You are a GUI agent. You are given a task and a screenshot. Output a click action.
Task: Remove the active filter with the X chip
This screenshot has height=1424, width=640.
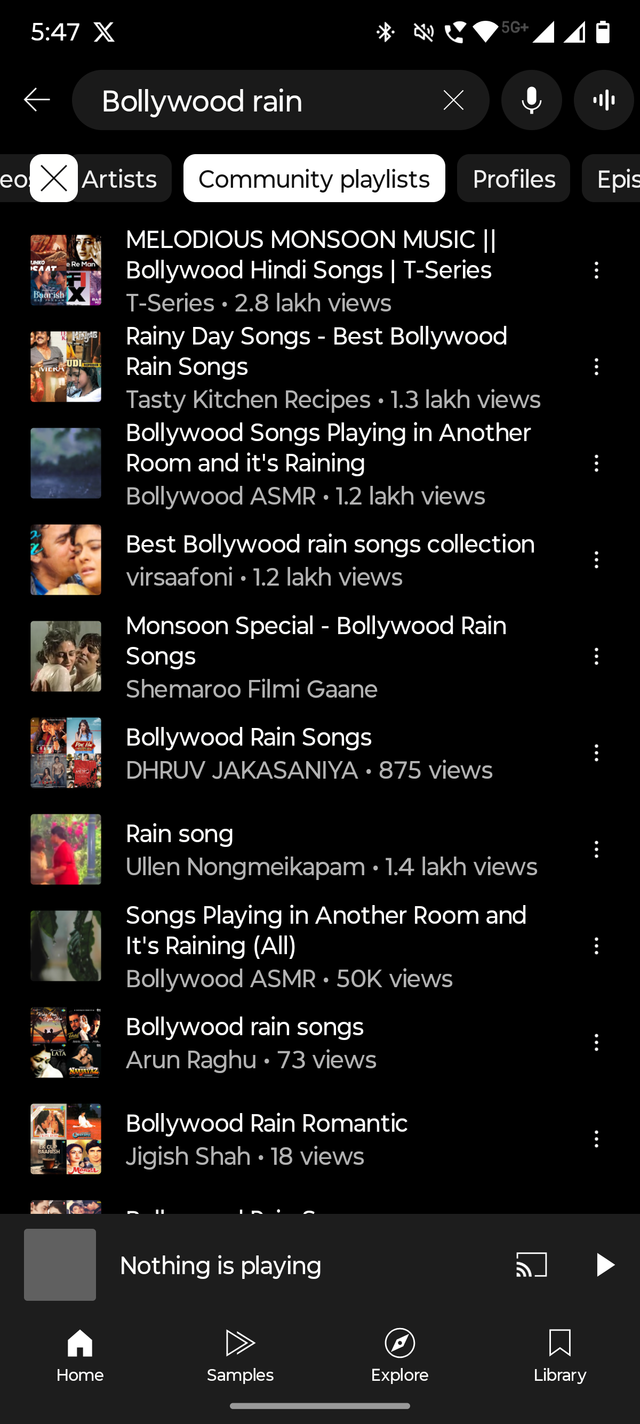coord(54,179)
